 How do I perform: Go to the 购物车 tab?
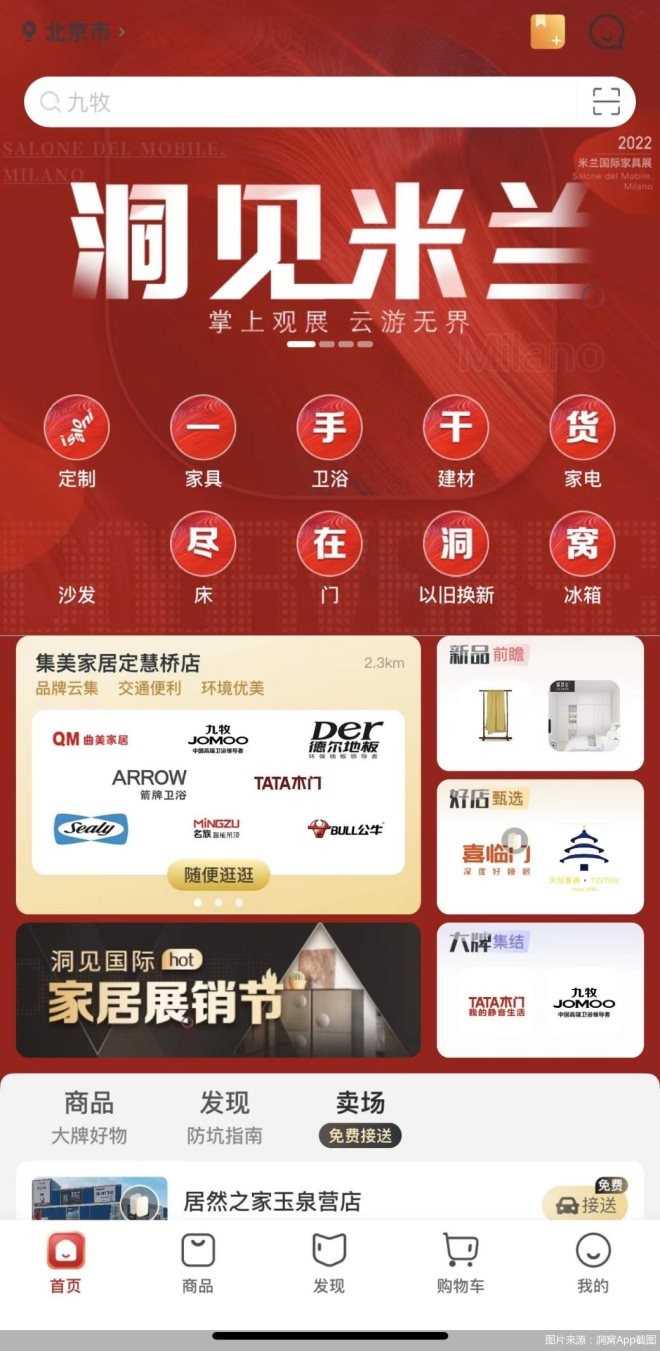tap(460, 1264)
